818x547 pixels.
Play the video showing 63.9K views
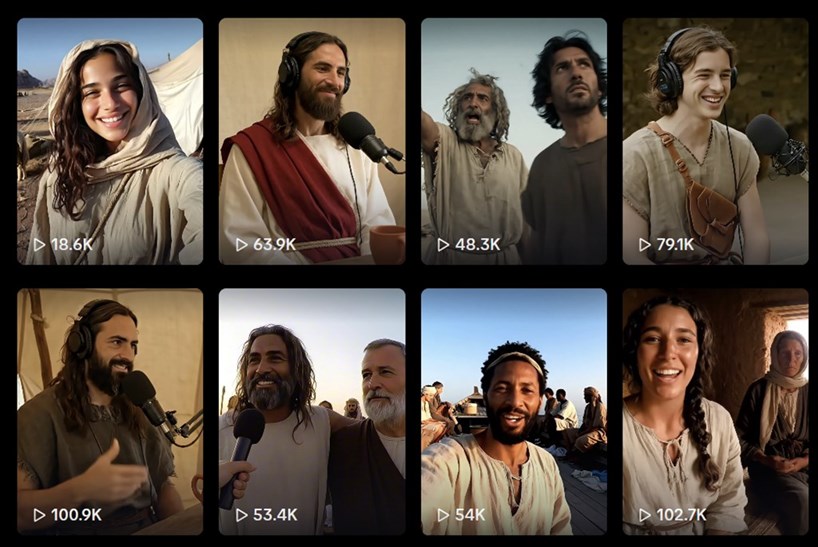pyautogui.click(x=312, y=140)
